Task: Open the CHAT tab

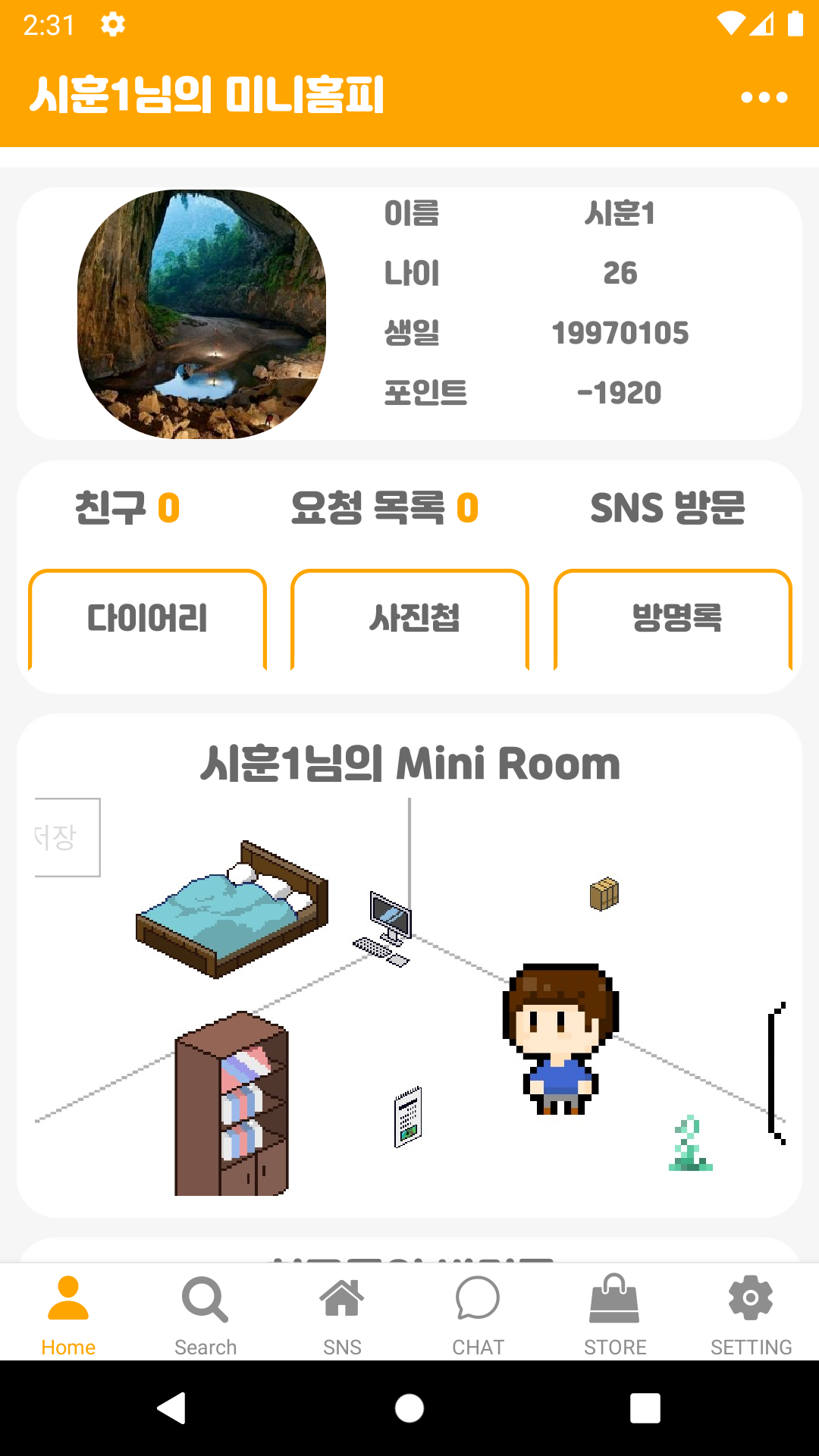Action: 478,1314
